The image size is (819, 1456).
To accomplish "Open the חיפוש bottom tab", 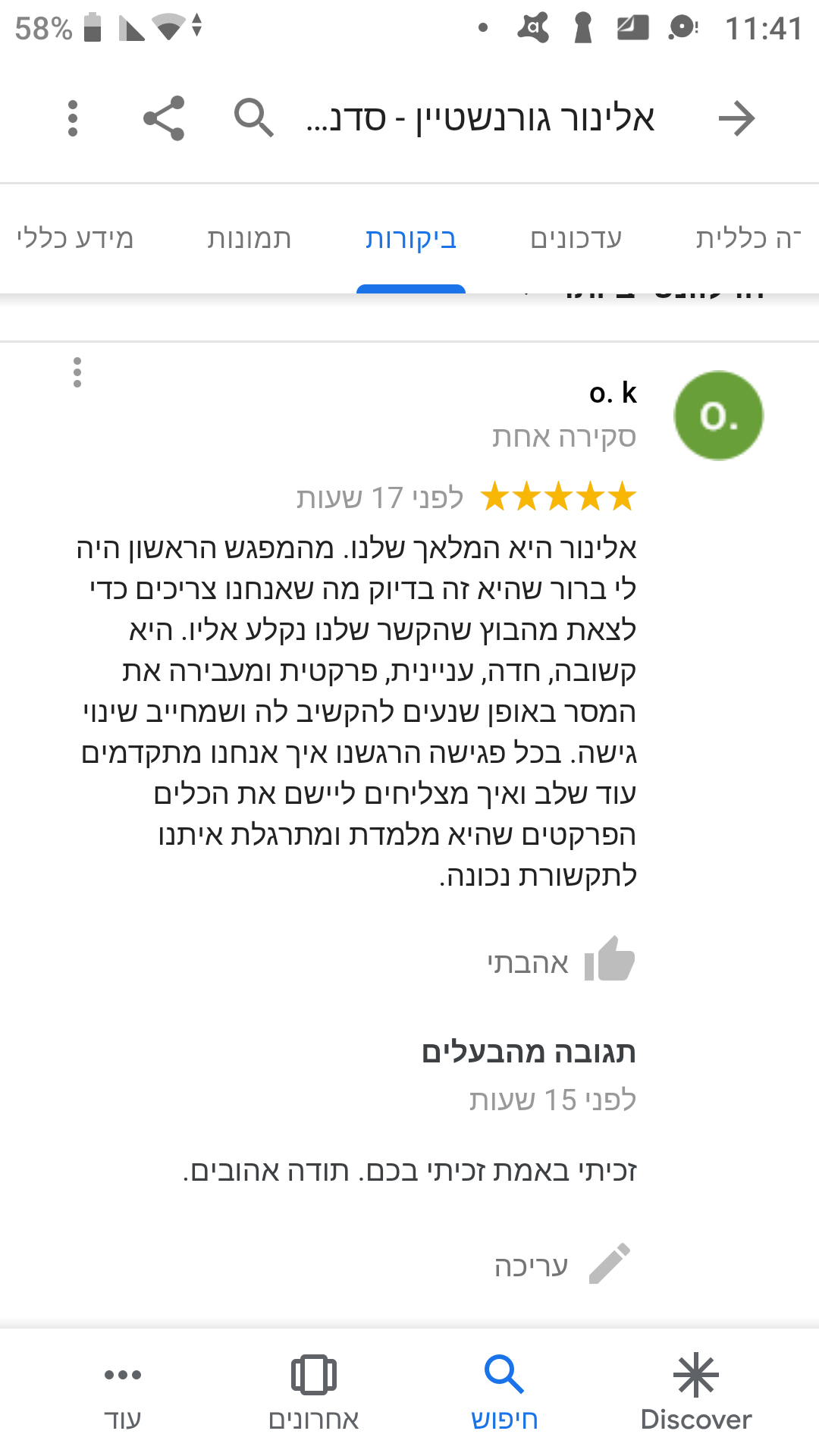I will (504, 1392).
